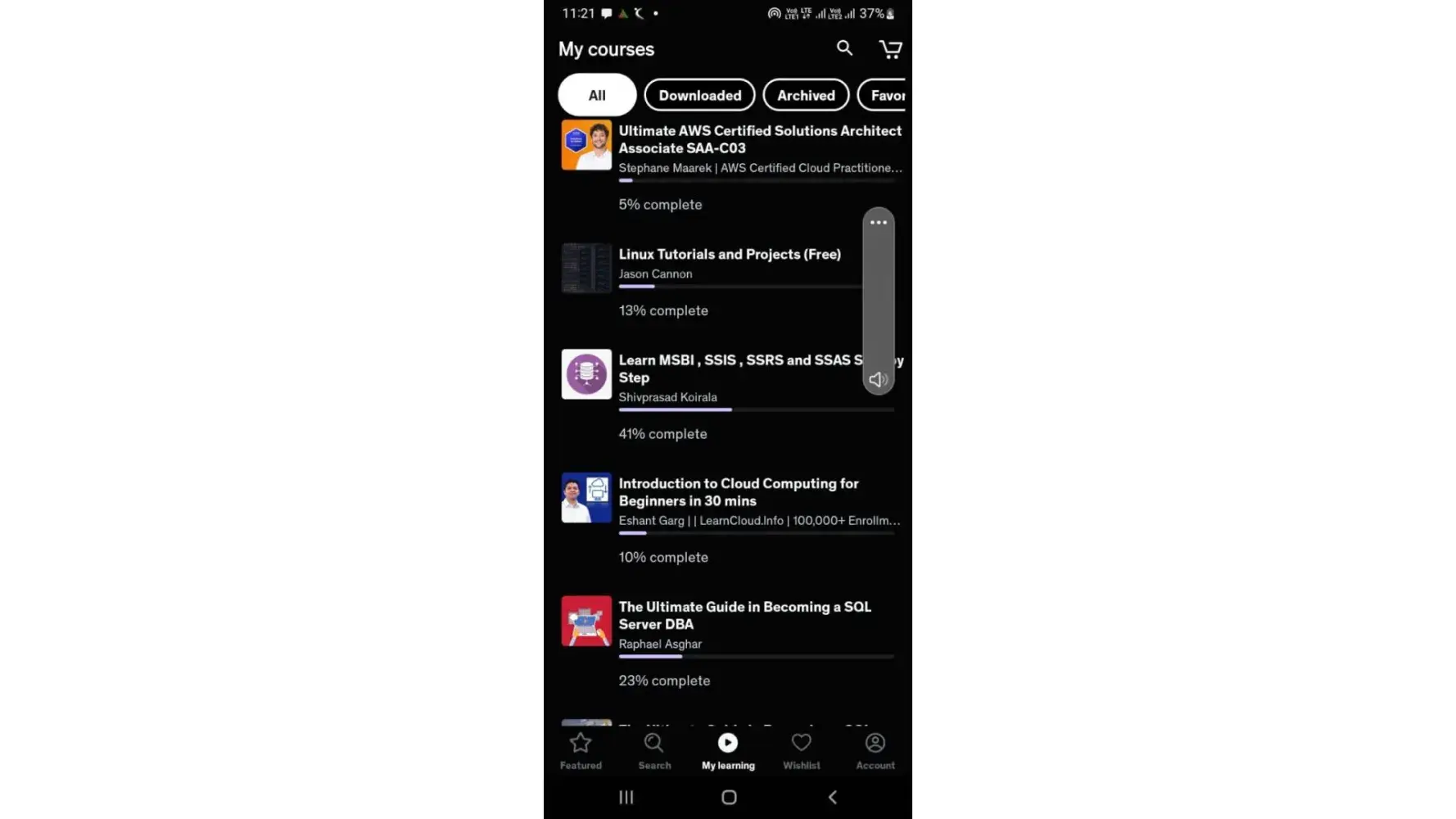
Task: Filter courses by Downloaded
Action: (699, 95)
